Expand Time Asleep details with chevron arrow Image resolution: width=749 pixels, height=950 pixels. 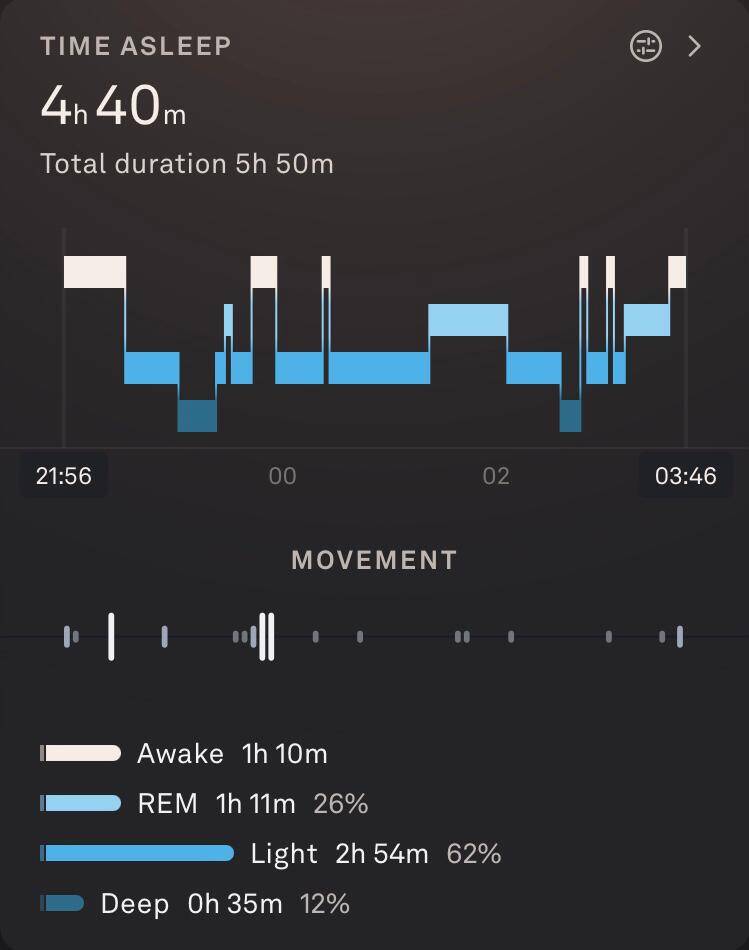click(695, 46)
